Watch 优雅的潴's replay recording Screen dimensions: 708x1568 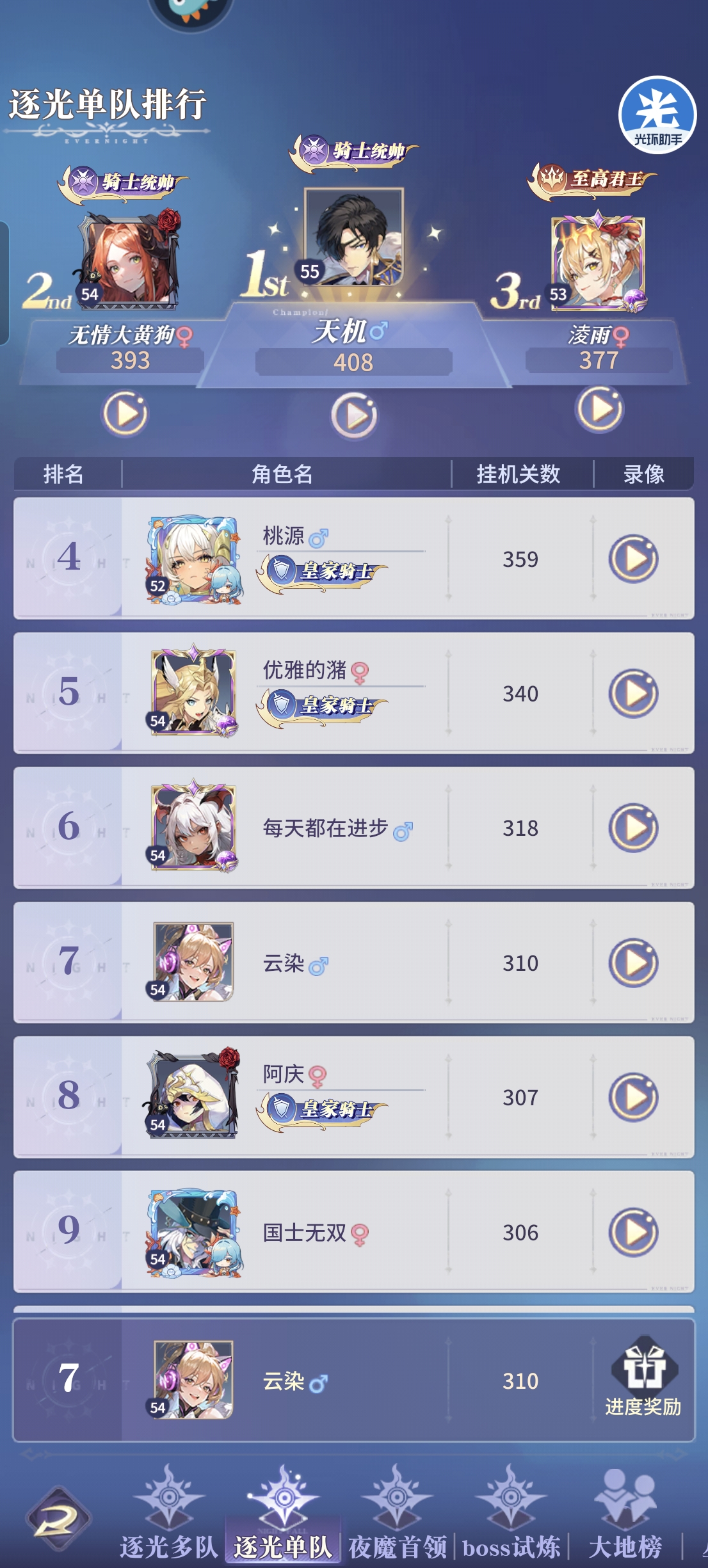click(633, 693)
